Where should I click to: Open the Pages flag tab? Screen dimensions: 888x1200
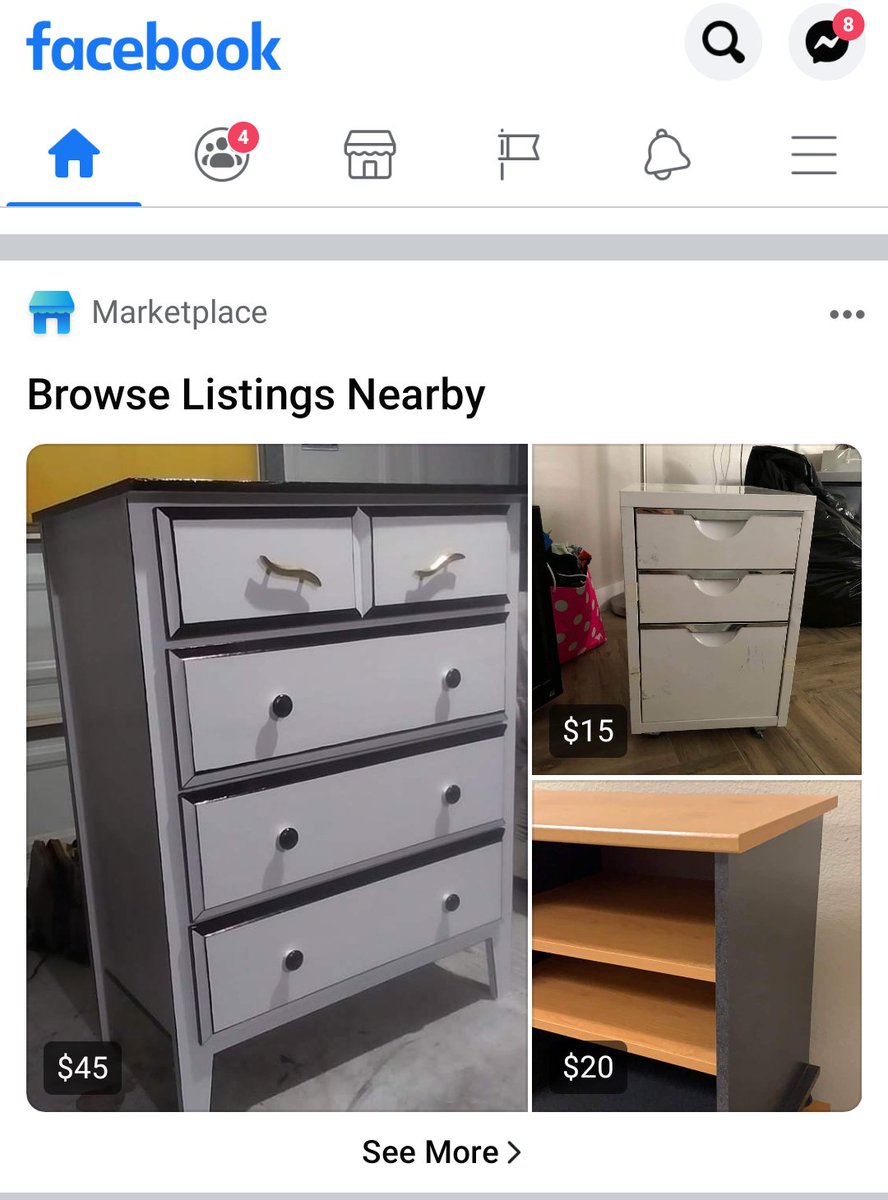click(x=518, y=155)
